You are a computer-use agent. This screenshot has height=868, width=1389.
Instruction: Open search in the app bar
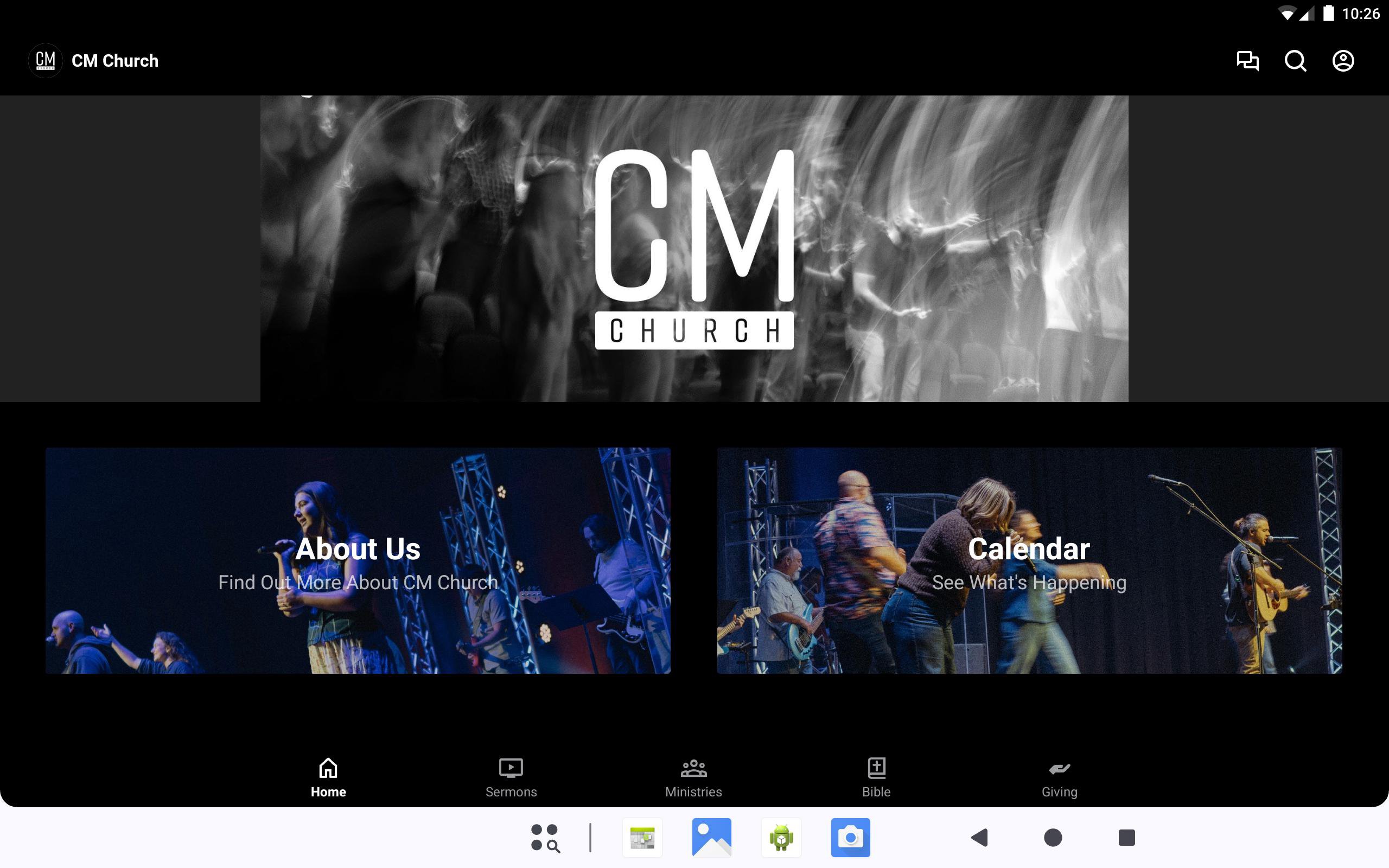(1295, 61)
